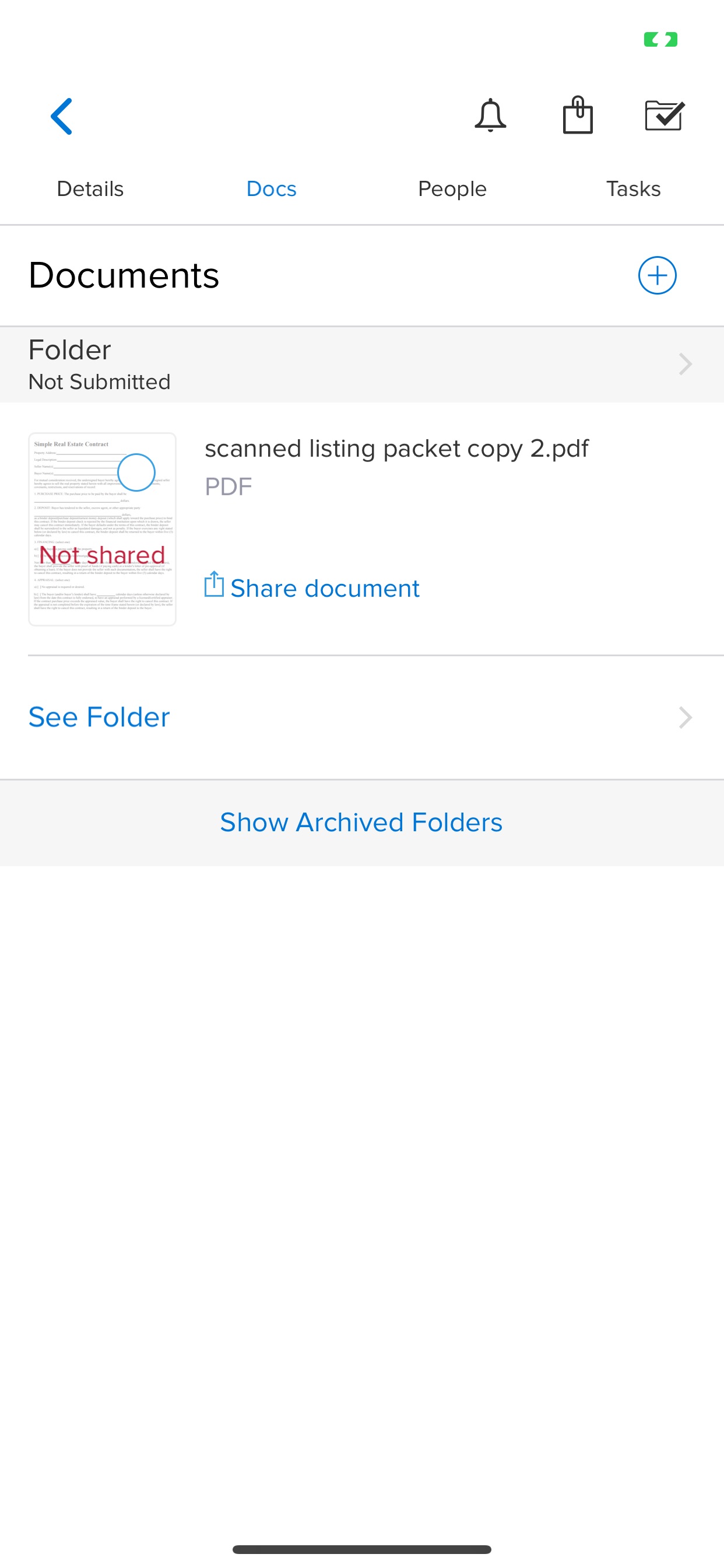Screen dimensions: 724x1568
Task: Open the Not Submitted Folder row
Action: tap(362, 365)
